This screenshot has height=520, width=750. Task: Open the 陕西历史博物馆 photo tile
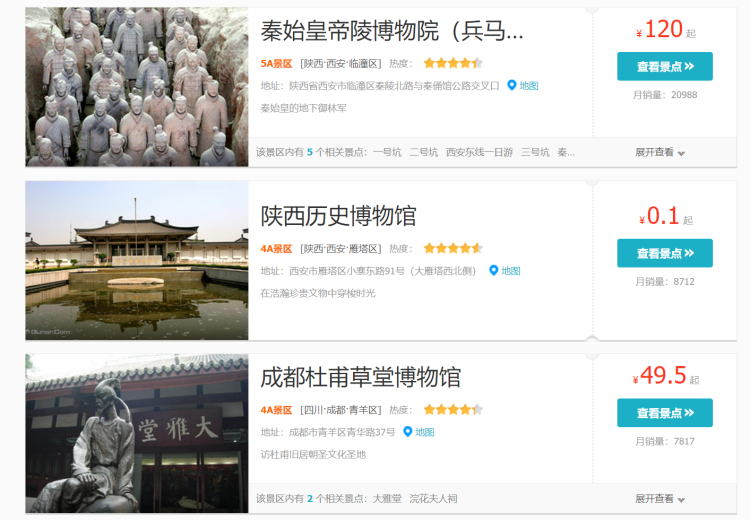click(x=136, y=260)
